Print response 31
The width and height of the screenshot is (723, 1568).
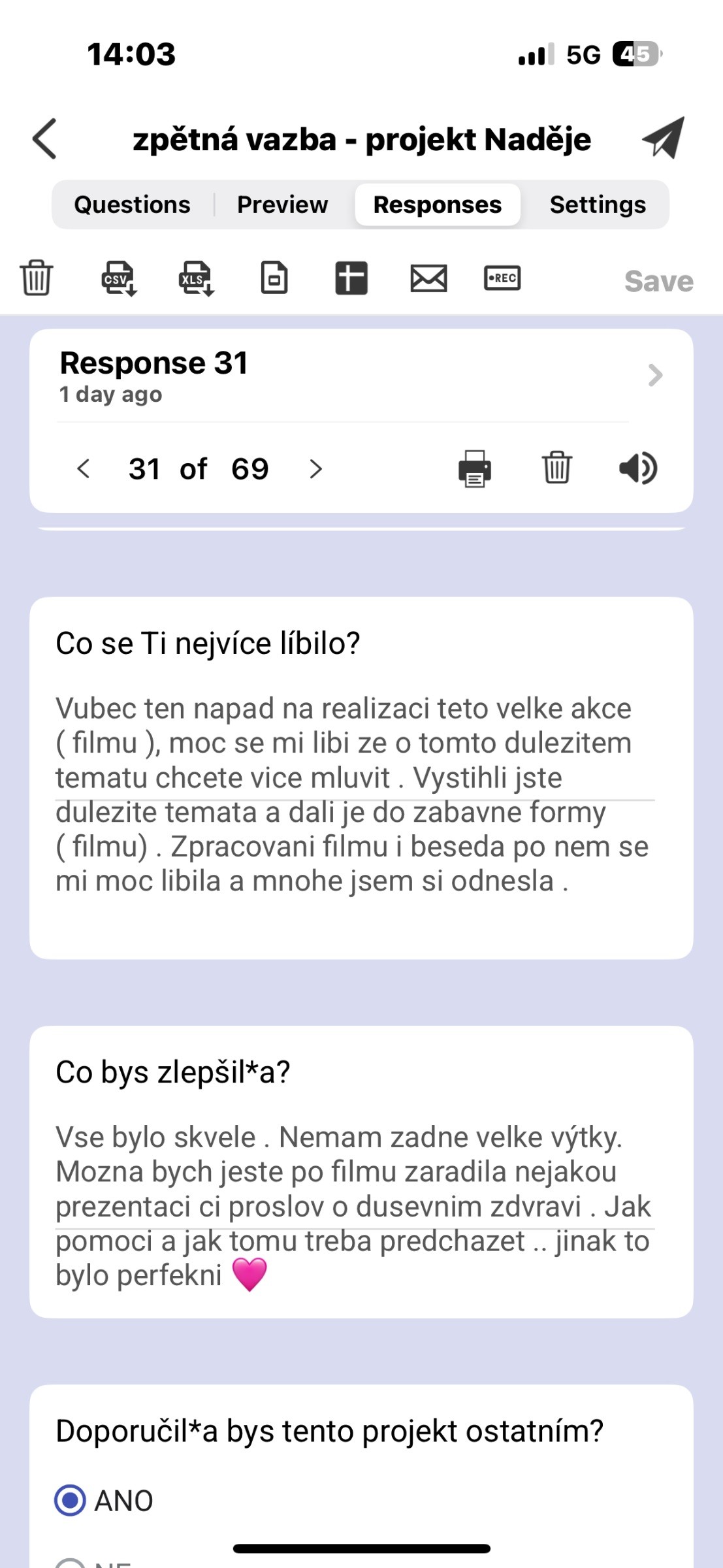point(475,468)
